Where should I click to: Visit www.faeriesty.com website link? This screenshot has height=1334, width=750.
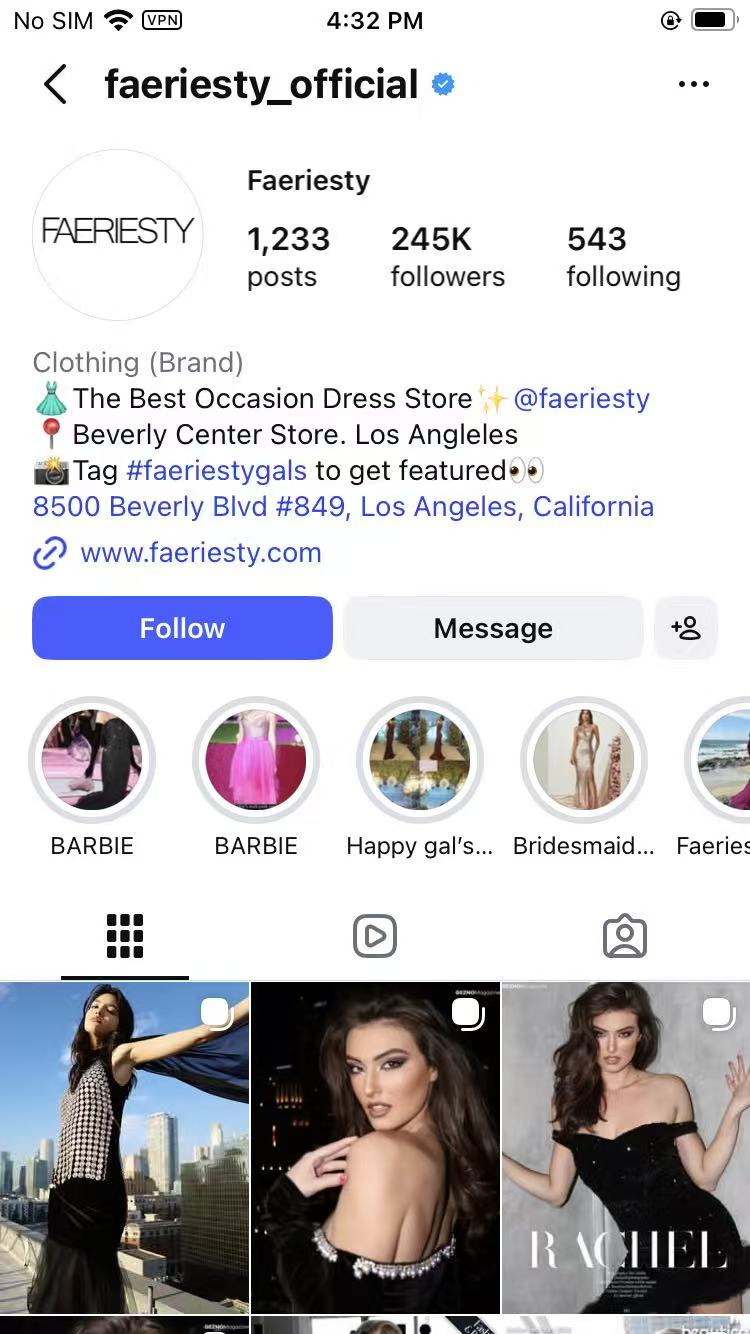[x=200, y=553]
